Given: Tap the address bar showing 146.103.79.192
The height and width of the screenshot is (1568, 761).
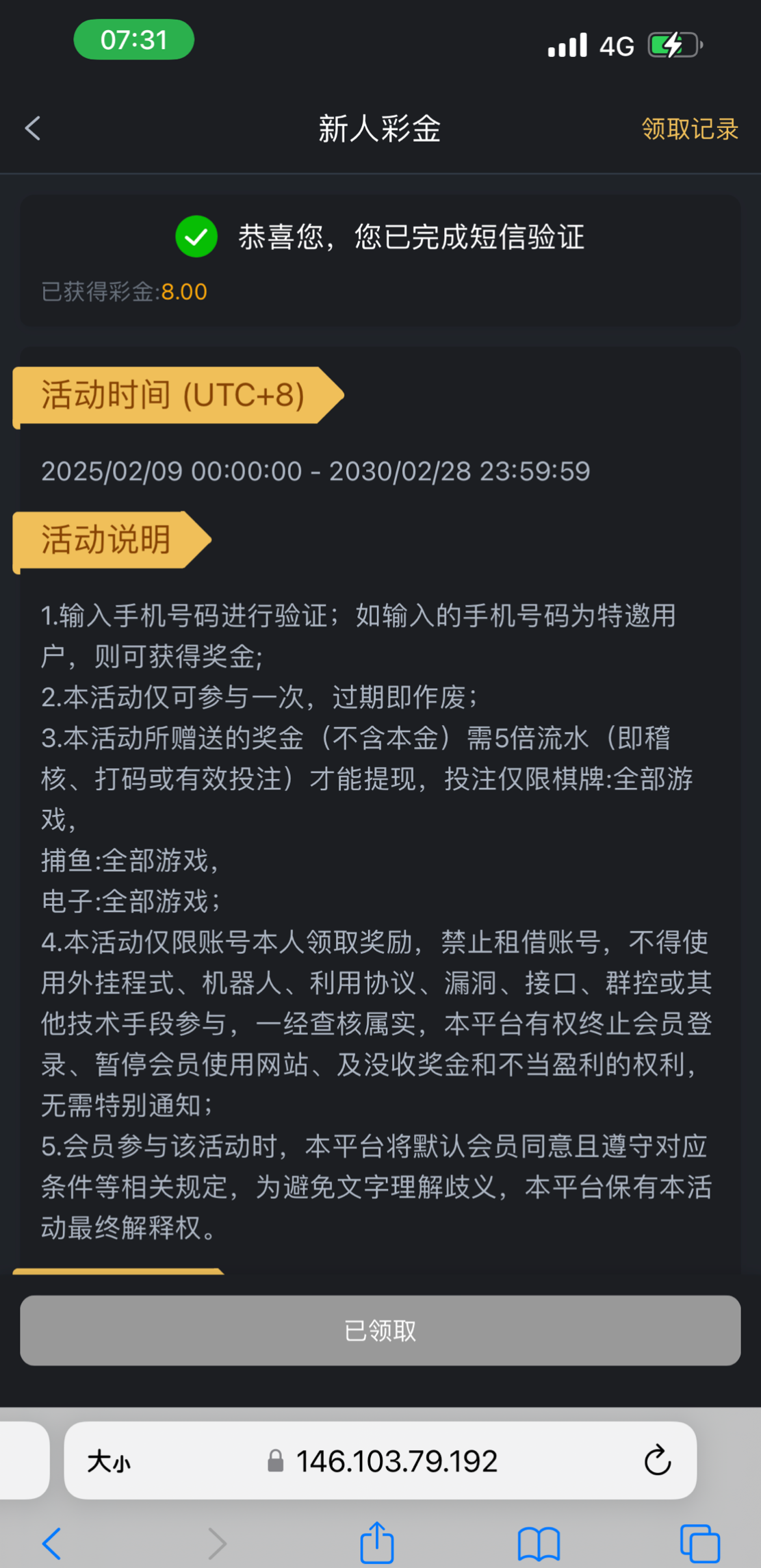Looking at the screenshot, I should point(396,1462).
